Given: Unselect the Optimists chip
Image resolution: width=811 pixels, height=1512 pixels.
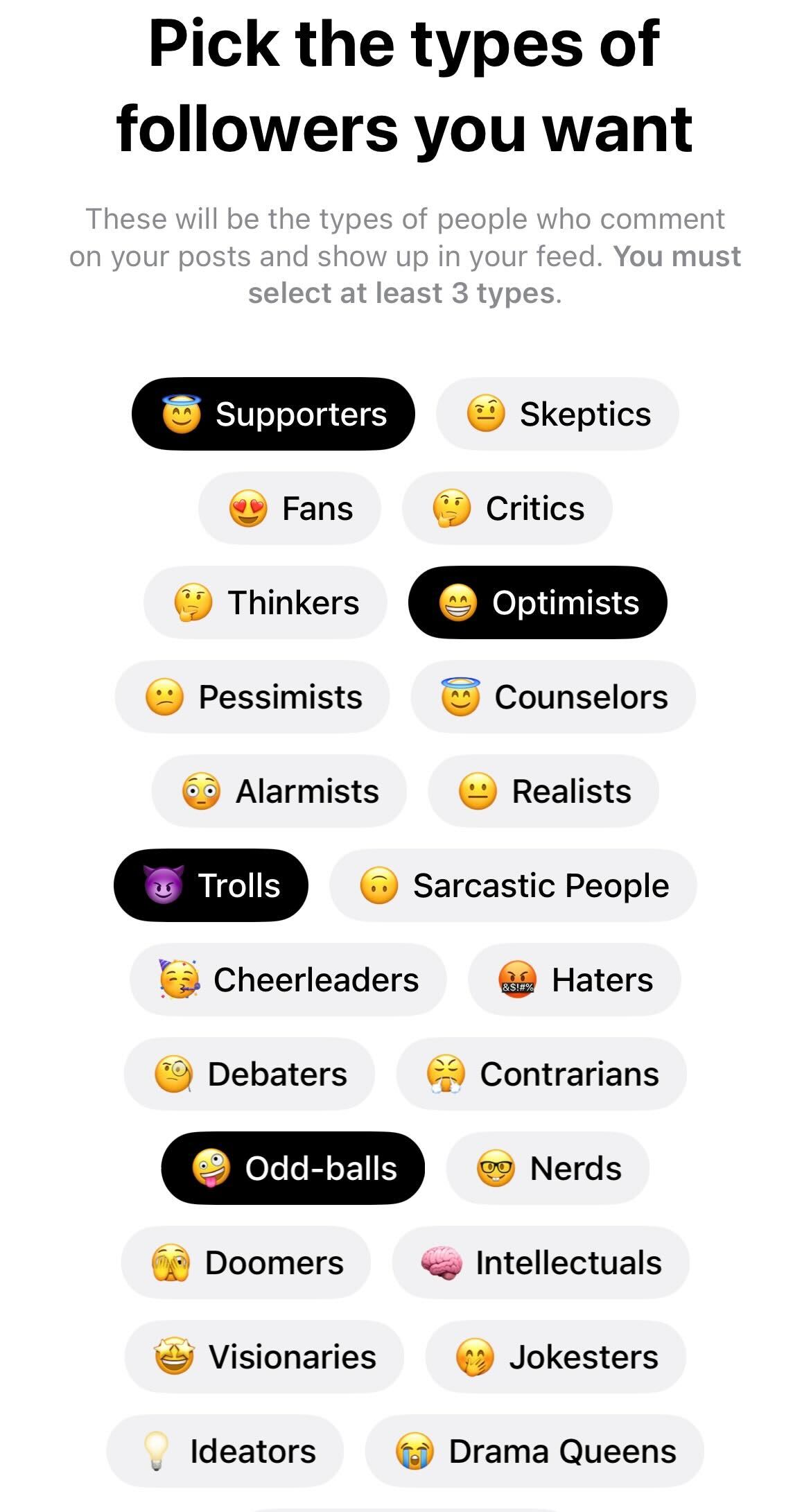Looking at the screenshot, I should pyautogui.click(x=537, y=602).
